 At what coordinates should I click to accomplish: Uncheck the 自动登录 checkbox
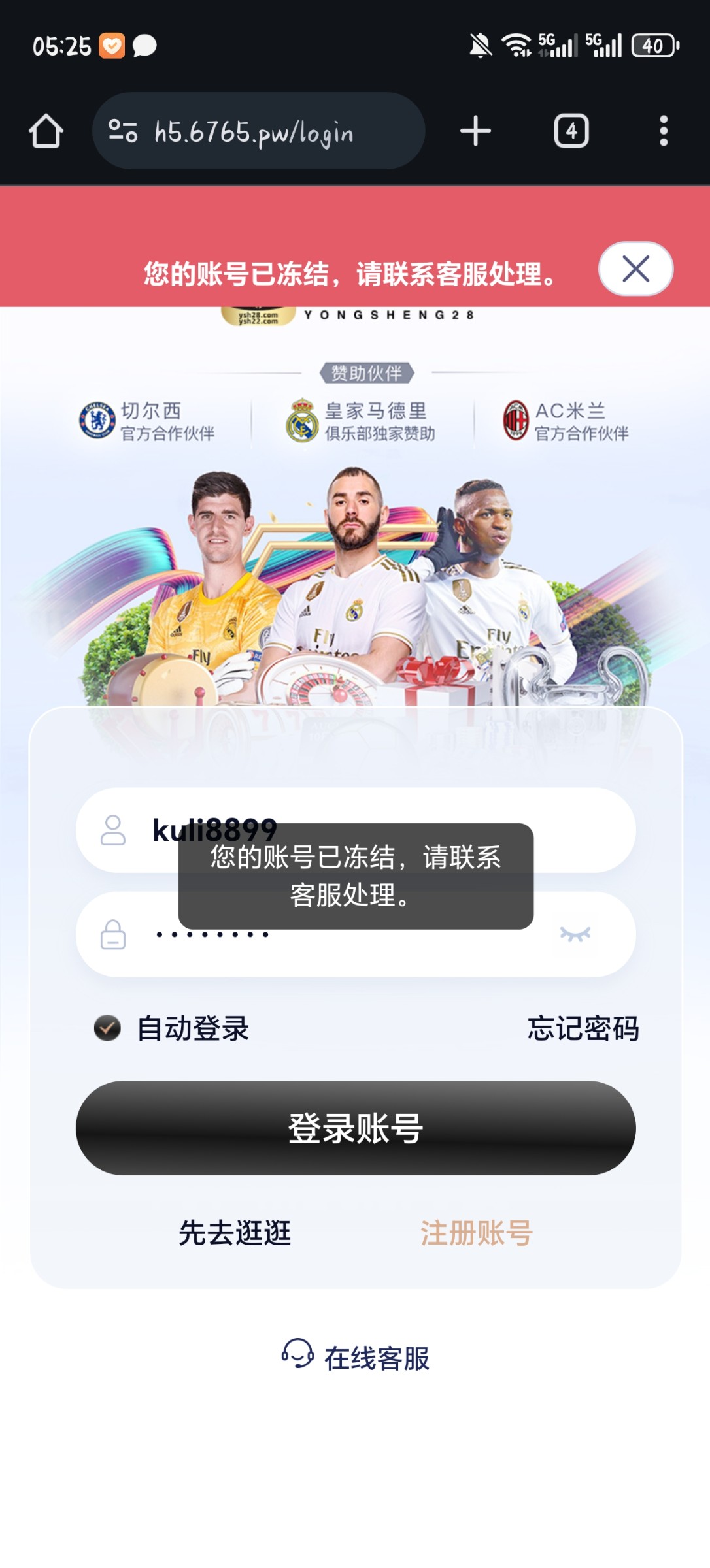point(108,1028)
